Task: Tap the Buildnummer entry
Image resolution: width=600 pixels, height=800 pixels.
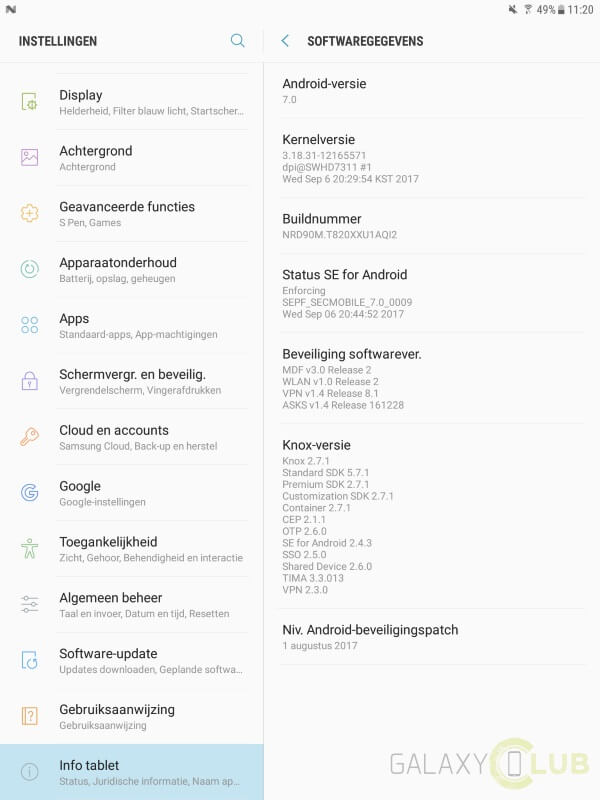Action: pyautogui.click(x=430, y=226)
